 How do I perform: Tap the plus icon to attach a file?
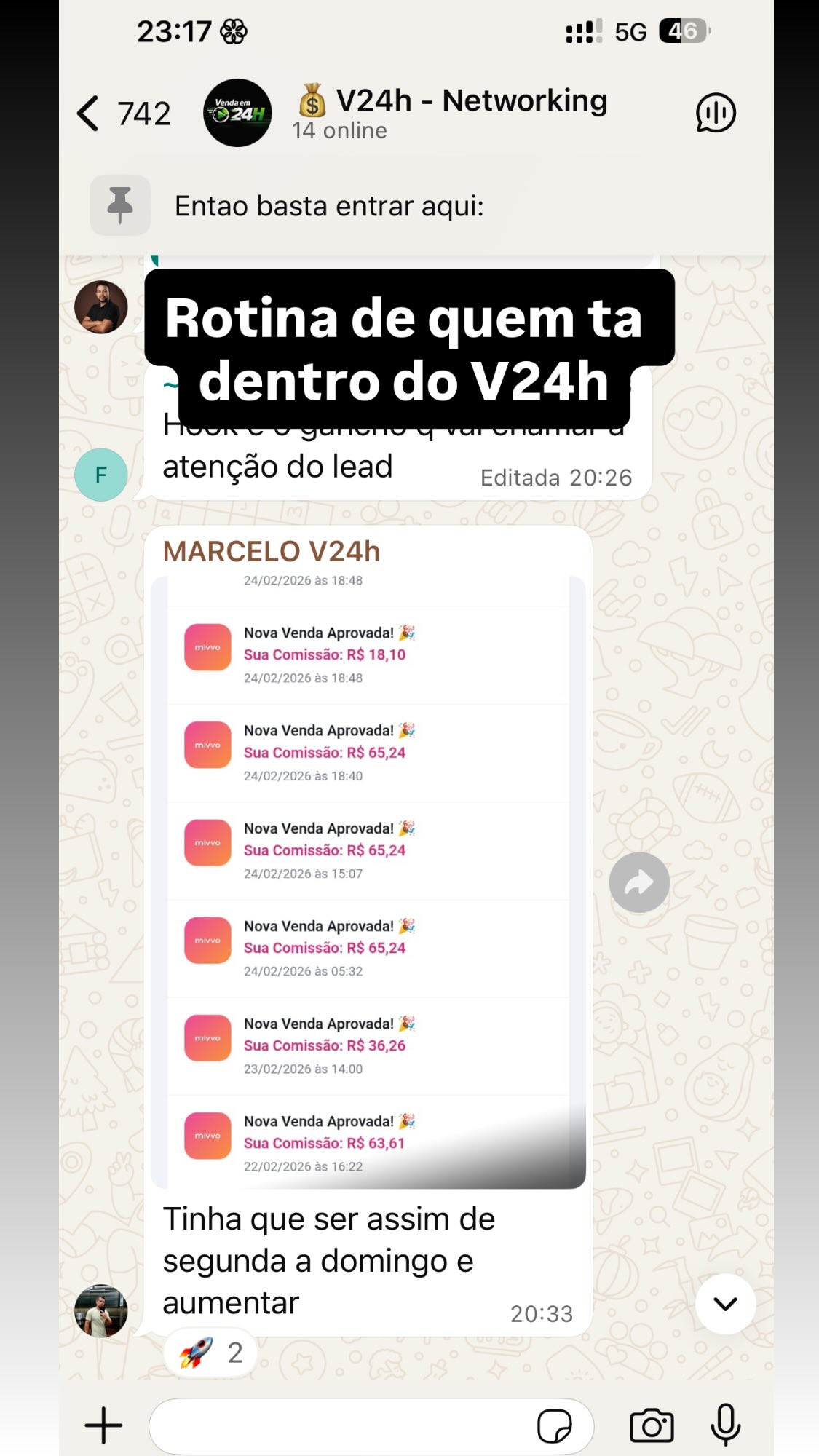click(102, 1425)
